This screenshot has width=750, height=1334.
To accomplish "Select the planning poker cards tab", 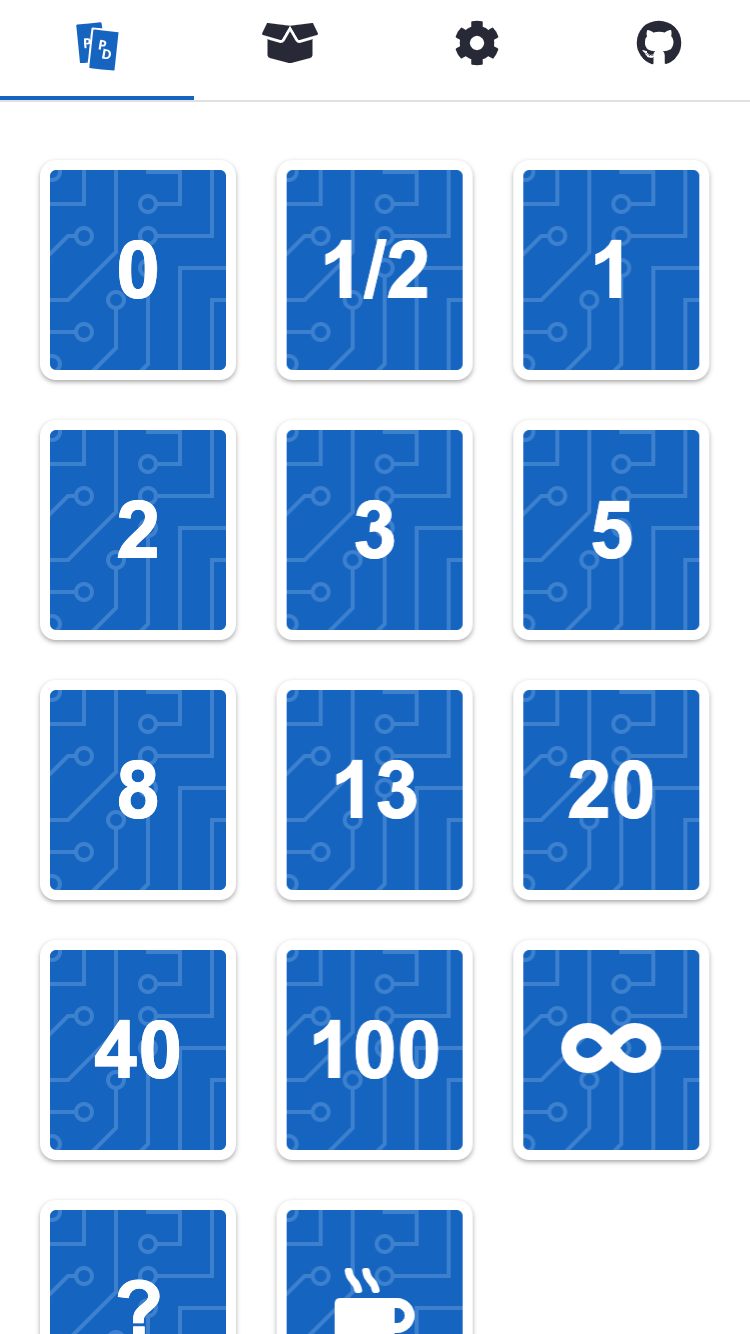I will pyautogui.click(x=97, y=46).
